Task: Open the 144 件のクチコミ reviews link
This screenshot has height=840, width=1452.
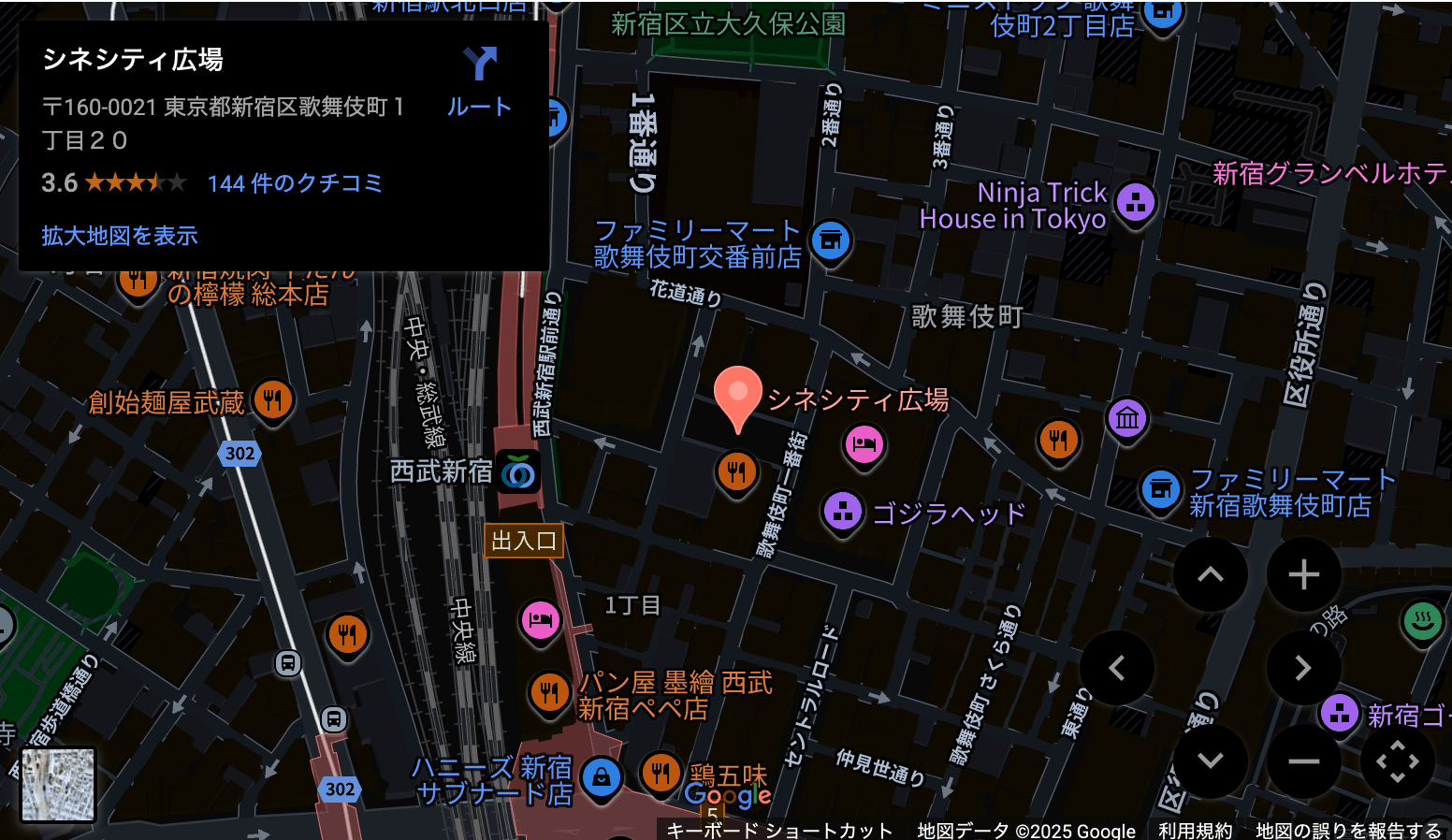Action: [x=295, y=183]
